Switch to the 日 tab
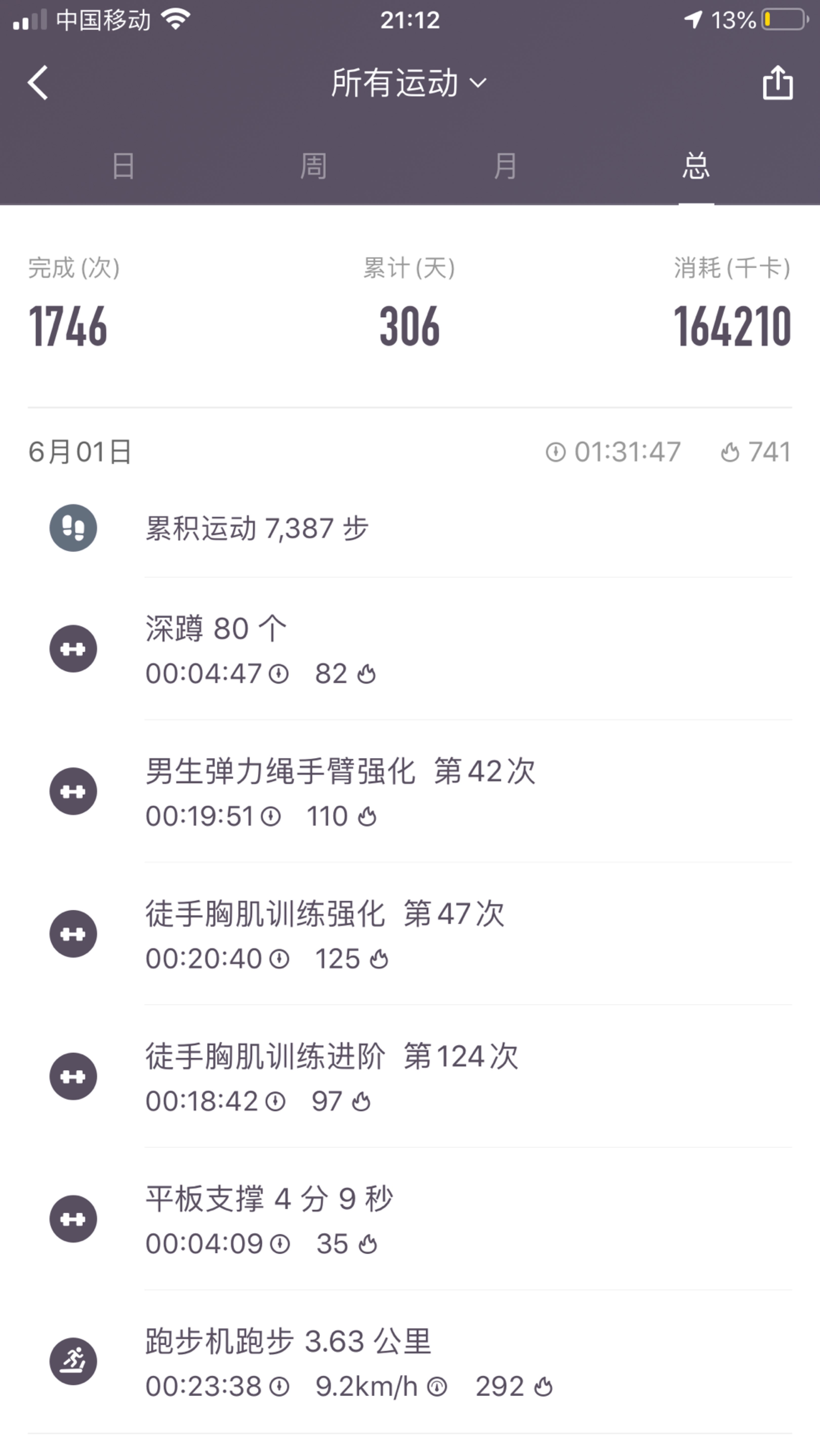The height and width of the screenshot is (1456, 820). (x=123, y=166)
